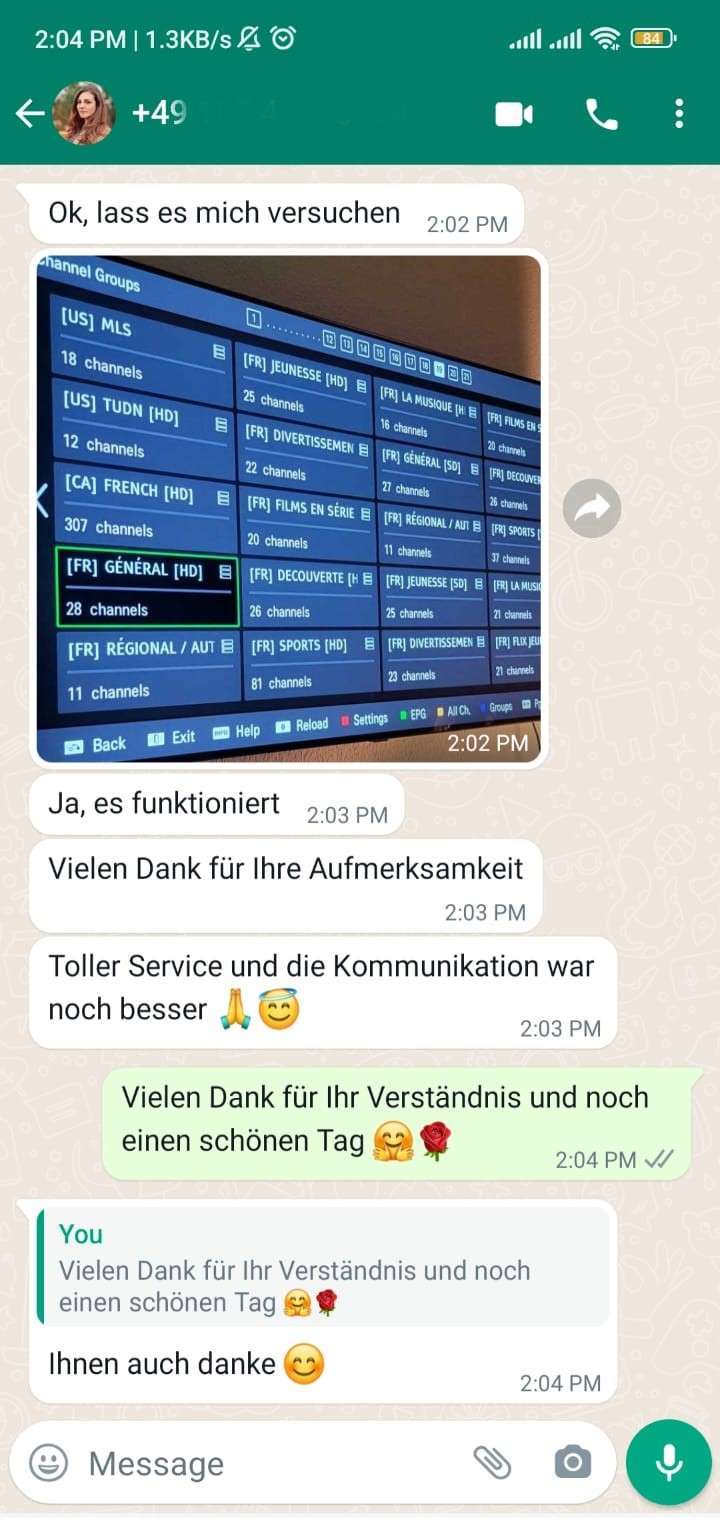The width and height of the screenshot is (720, 1518).
Task: Go back to the chat list
Action: click(27, 115)
